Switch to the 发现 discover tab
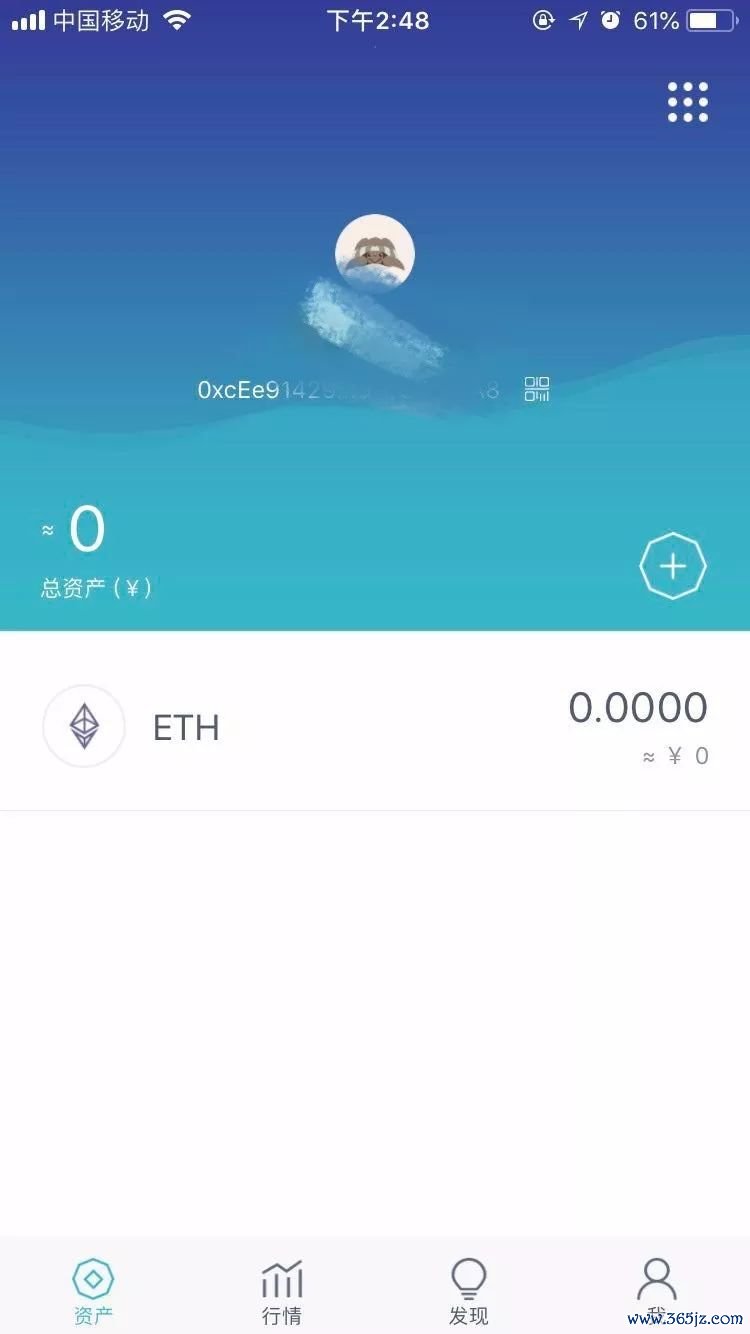 (x=468, y=1290)
